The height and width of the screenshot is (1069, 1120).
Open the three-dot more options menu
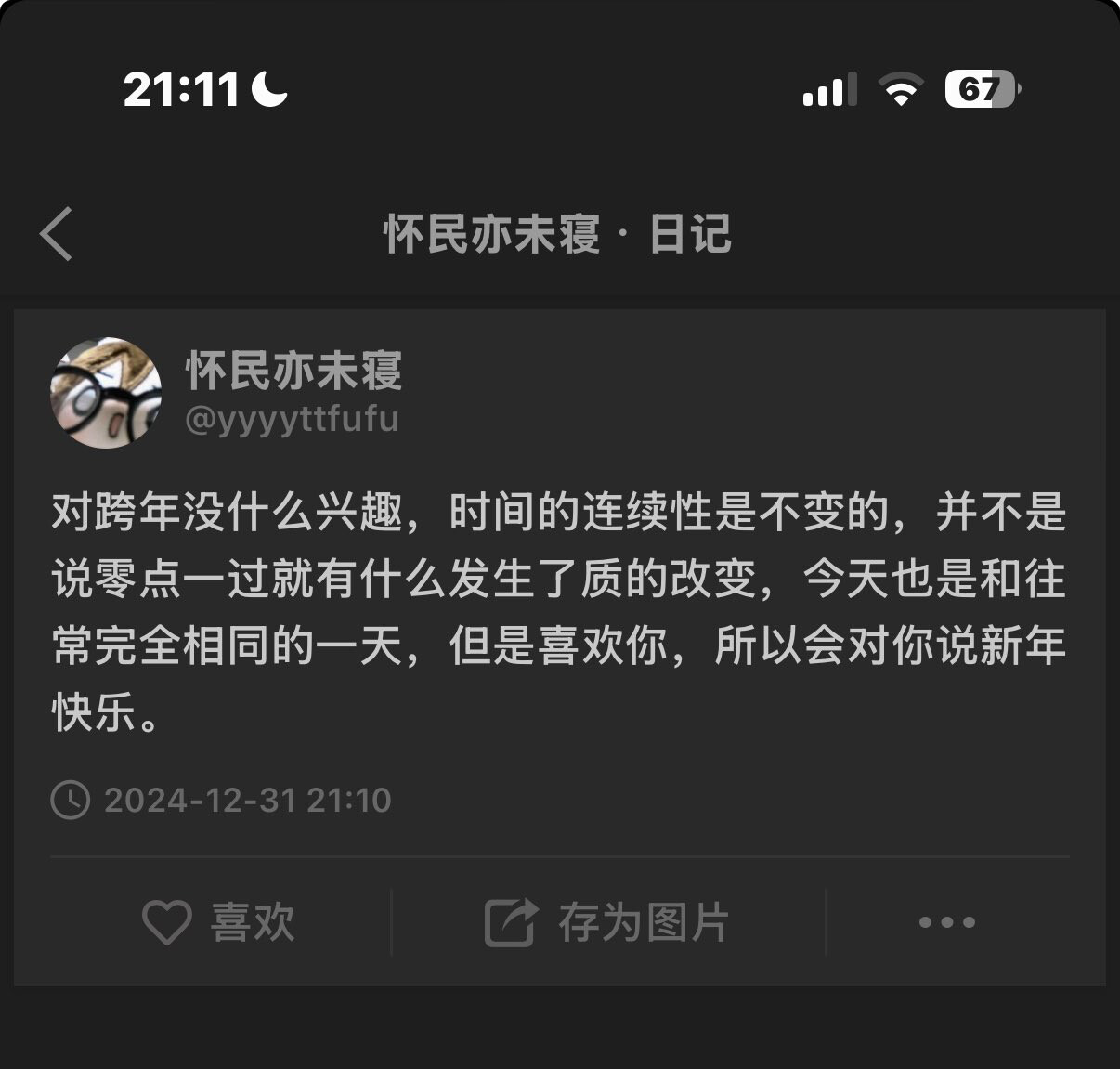tap(946, 922)
